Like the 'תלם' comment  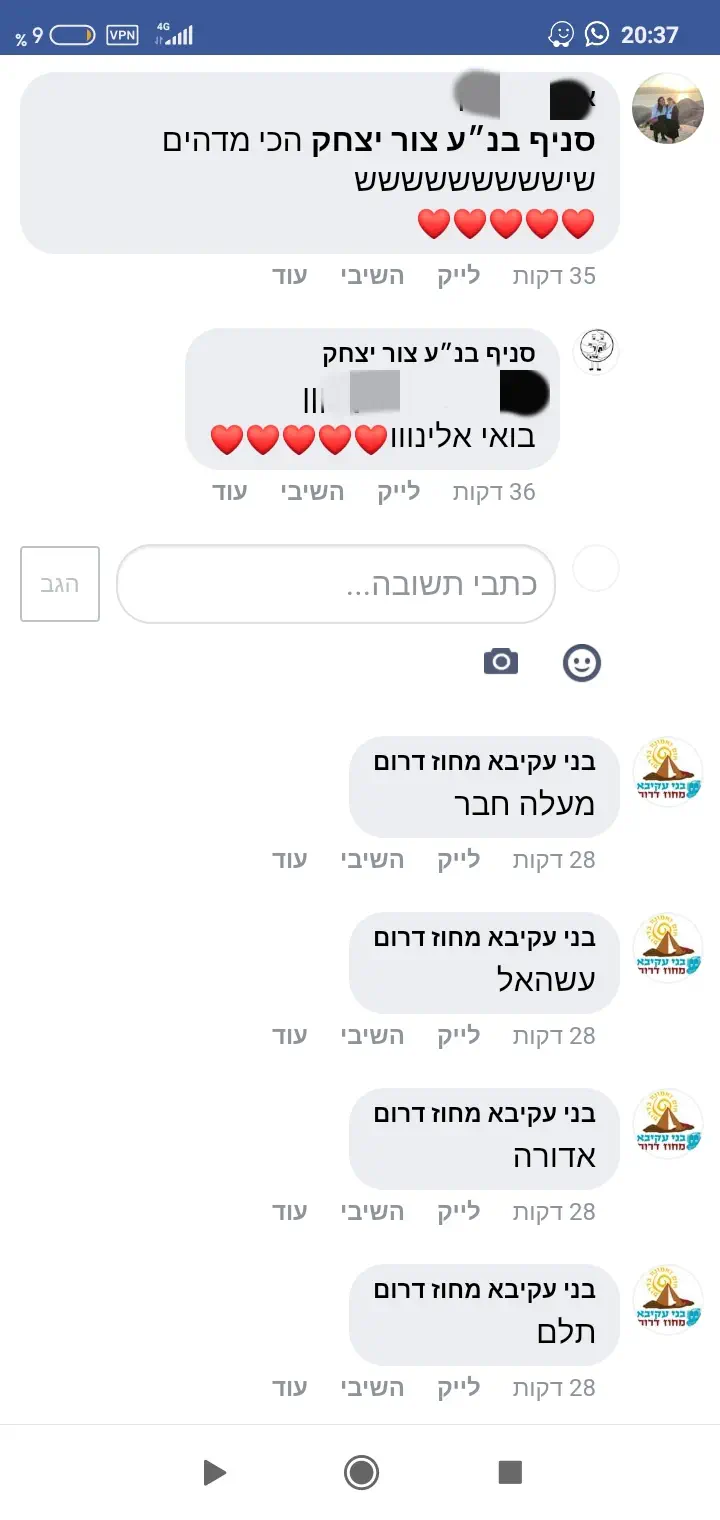(x=458, y=1388)
